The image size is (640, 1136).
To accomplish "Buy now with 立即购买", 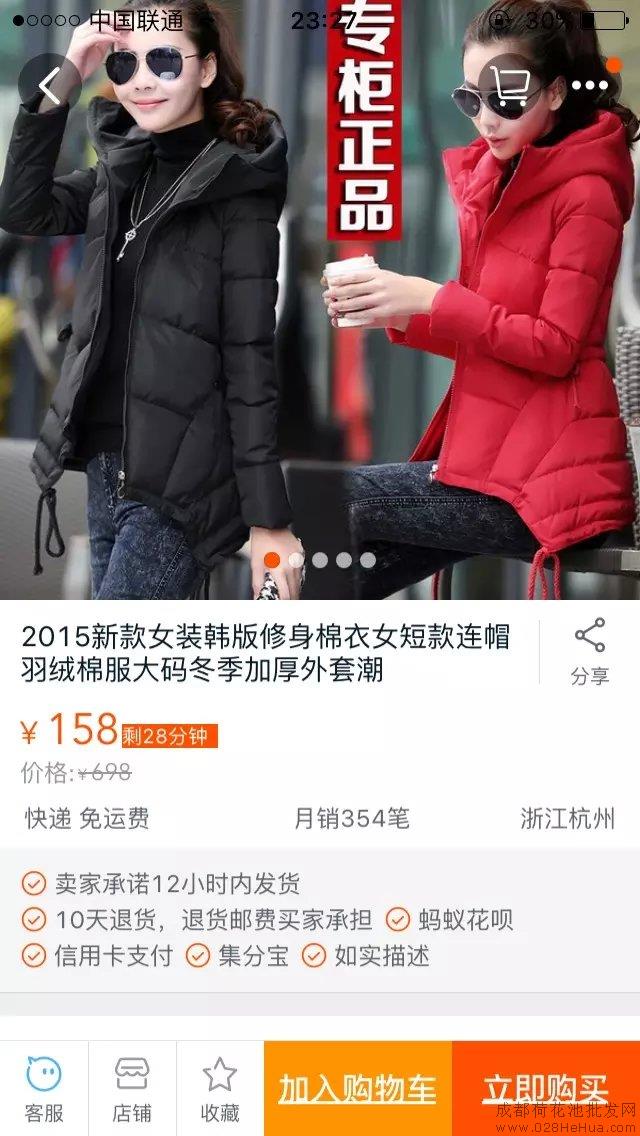I will (x=546, y=1088).
